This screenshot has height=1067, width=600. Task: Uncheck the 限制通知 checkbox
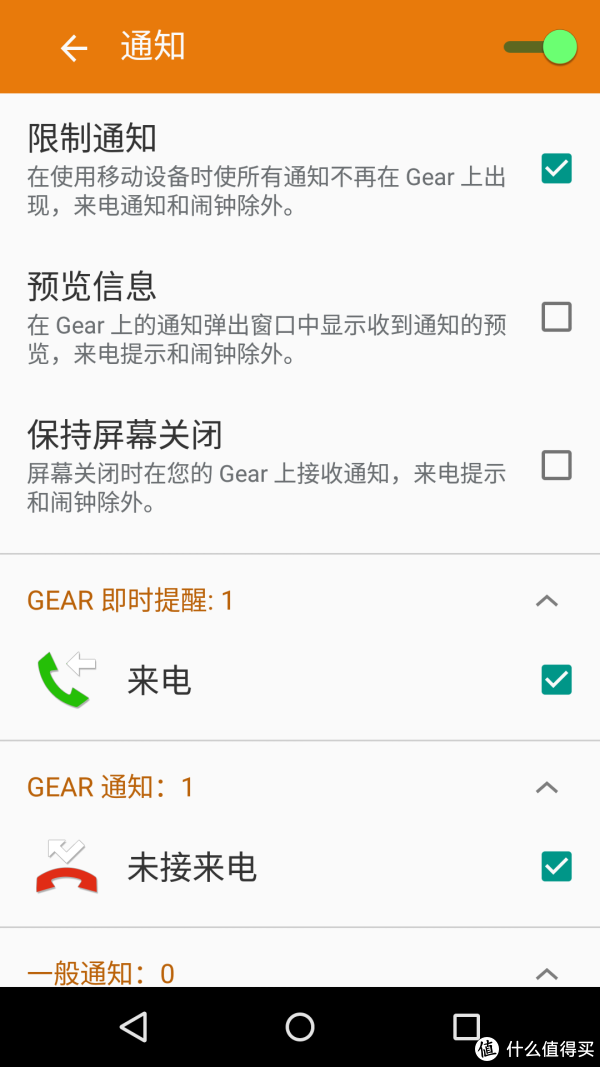(556, 169)
